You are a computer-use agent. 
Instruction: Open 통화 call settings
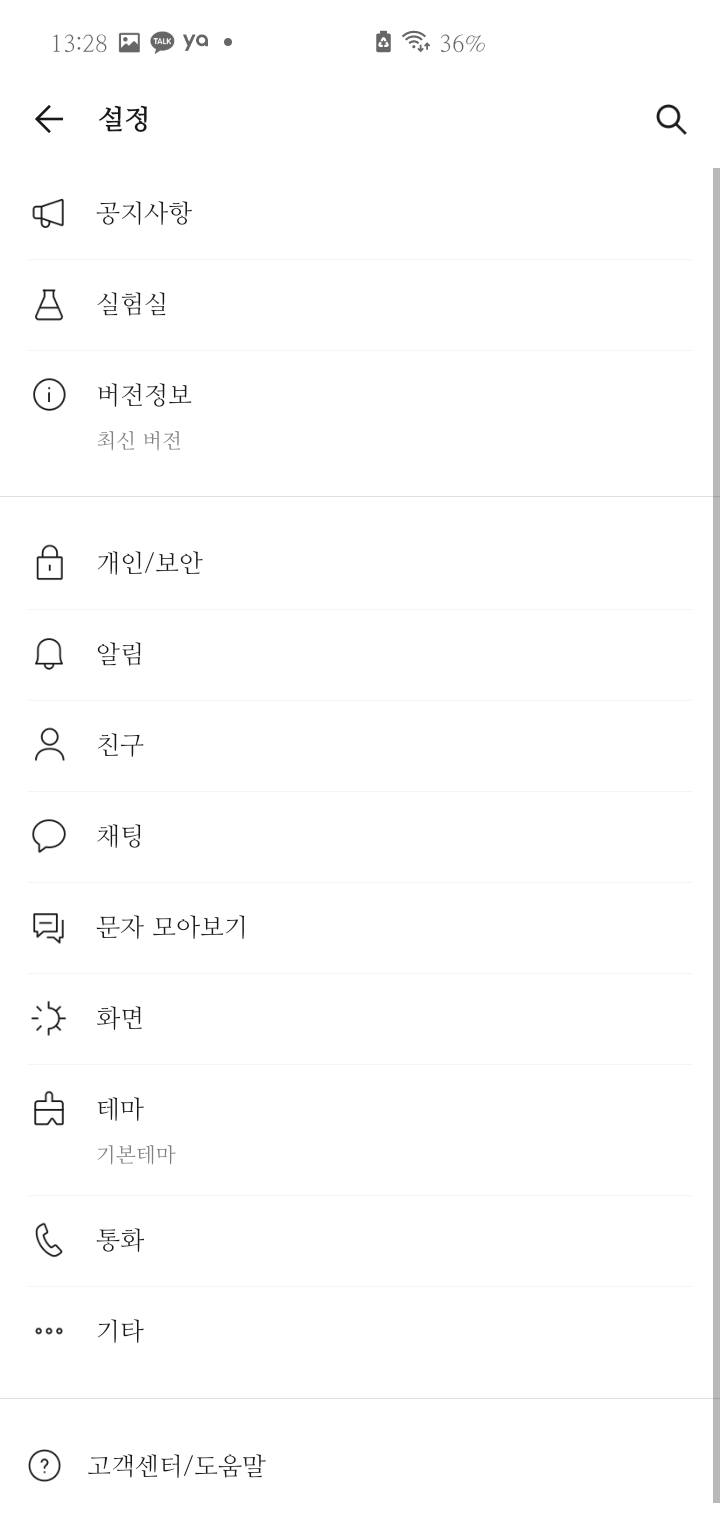[x=360, y=1240]
